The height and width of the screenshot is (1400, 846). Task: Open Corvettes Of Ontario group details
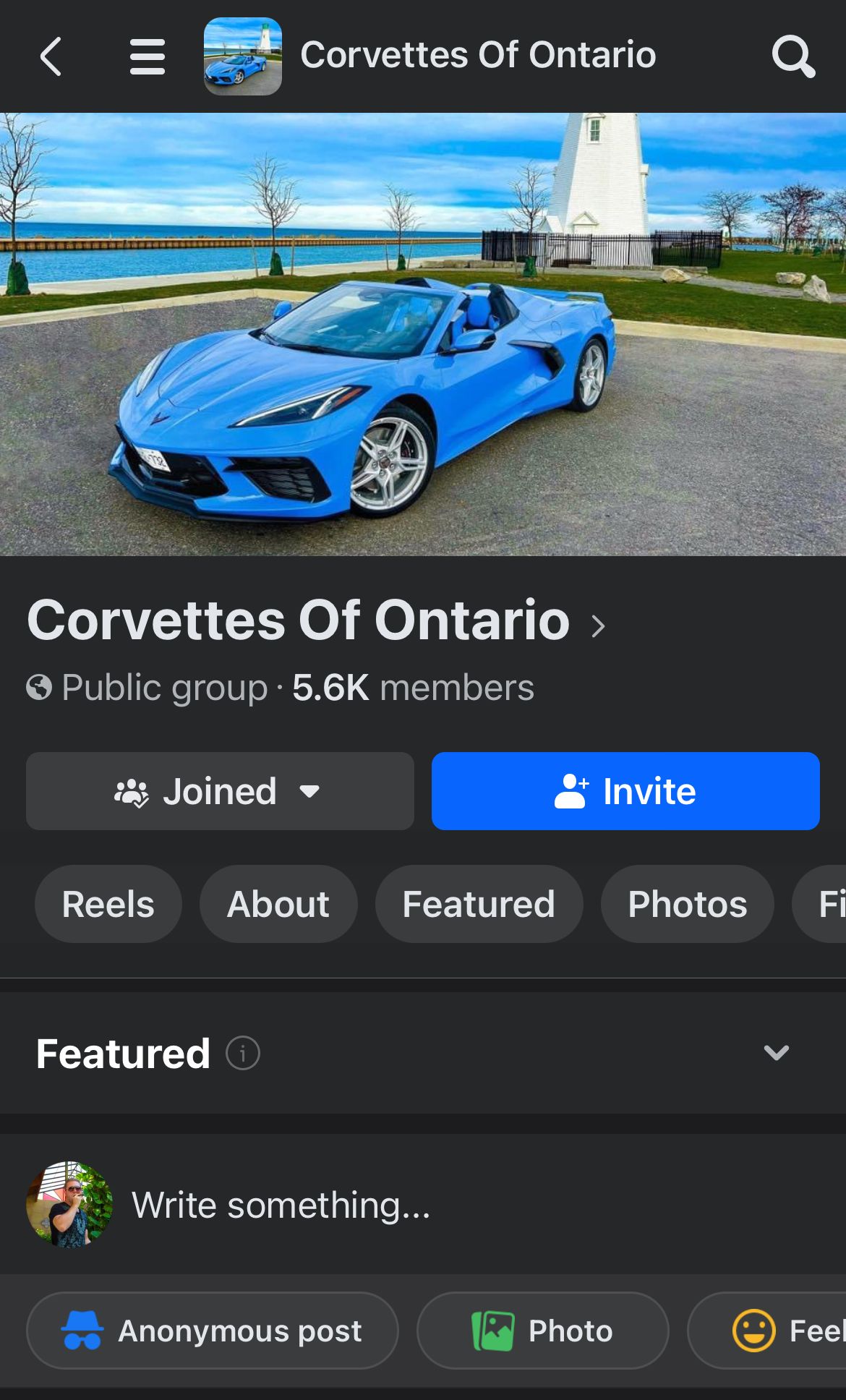[x=315, y=621]
